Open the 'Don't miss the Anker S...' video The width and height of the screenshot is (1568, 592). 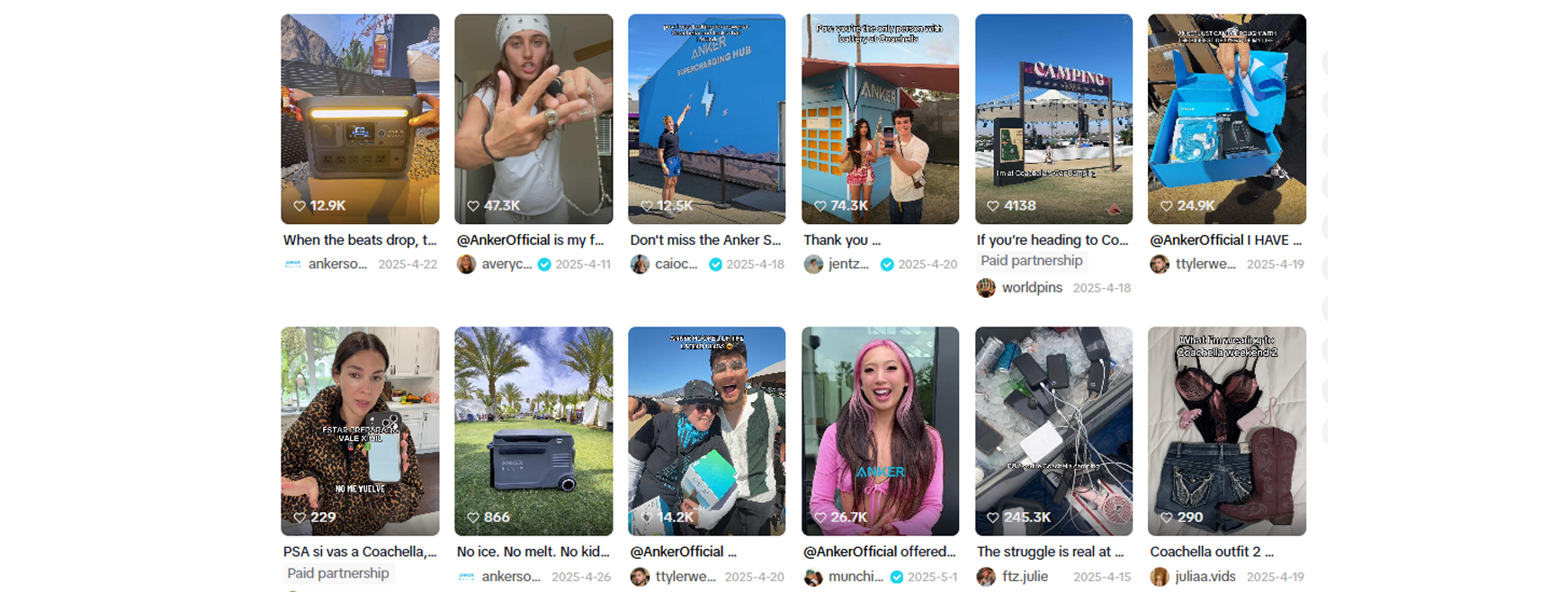tap(706, 119)
